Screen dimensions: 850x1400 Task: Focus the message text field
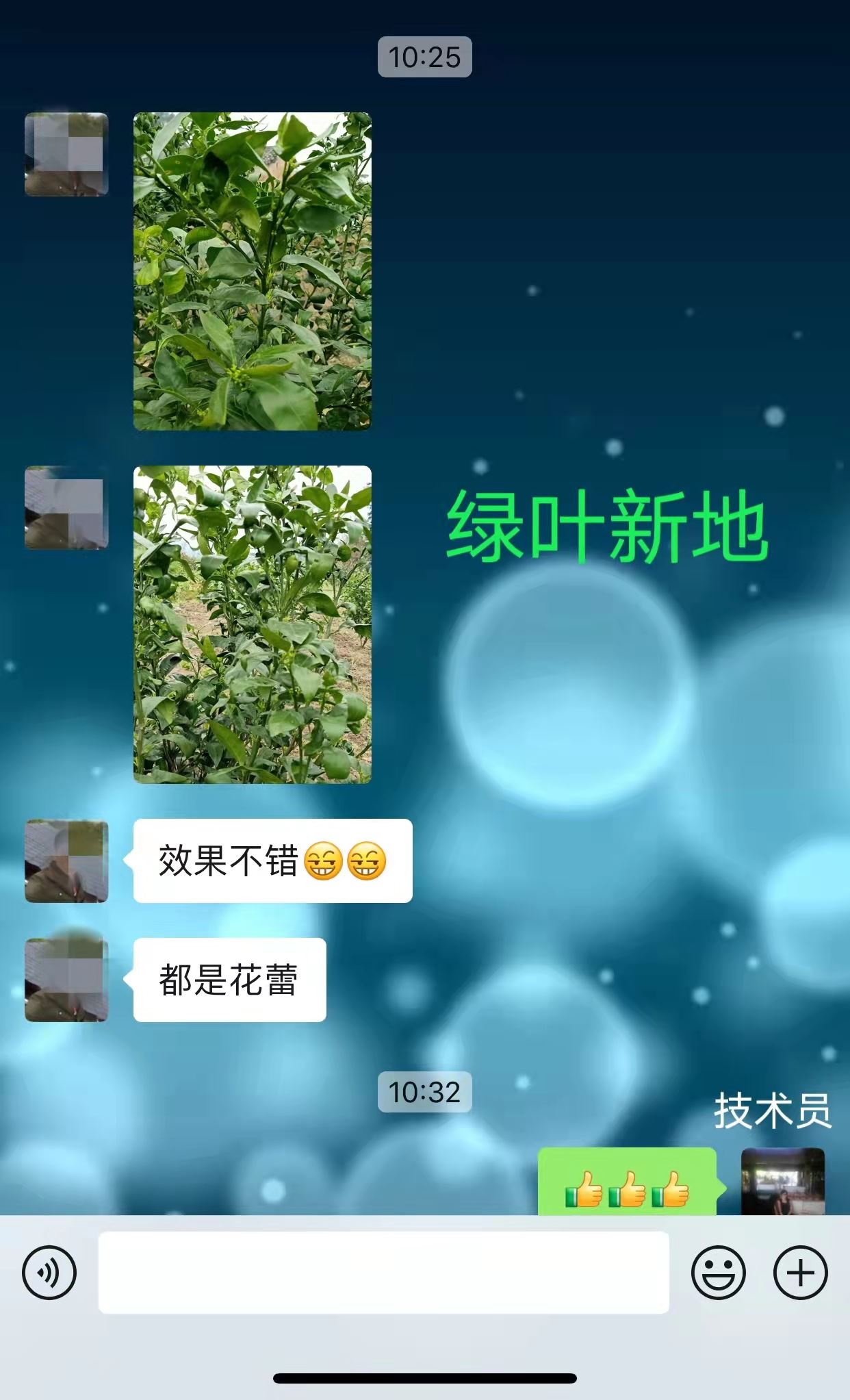(383, 1273)
